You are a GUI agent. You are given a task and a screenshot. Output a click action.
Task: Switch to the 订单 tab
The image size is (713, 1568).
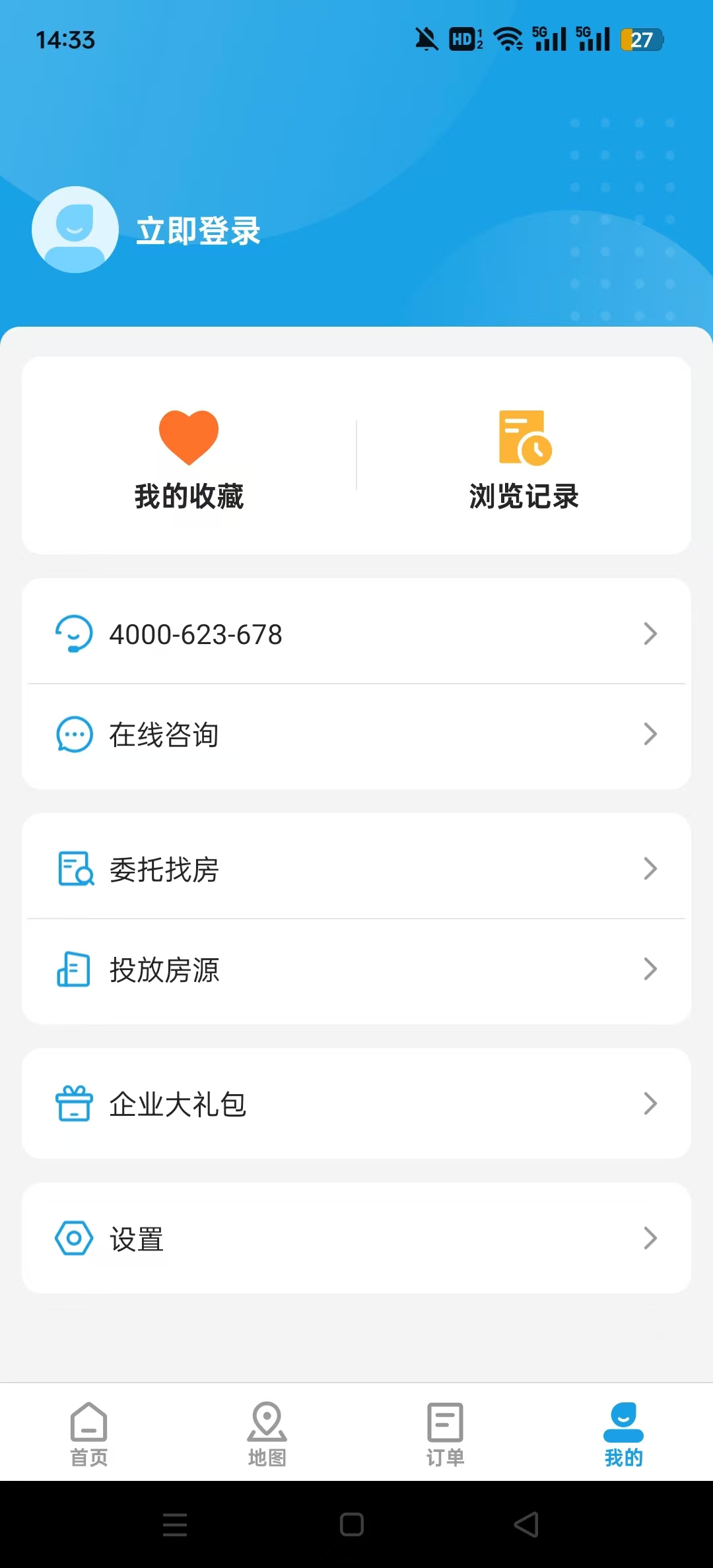pos(446,1433)
